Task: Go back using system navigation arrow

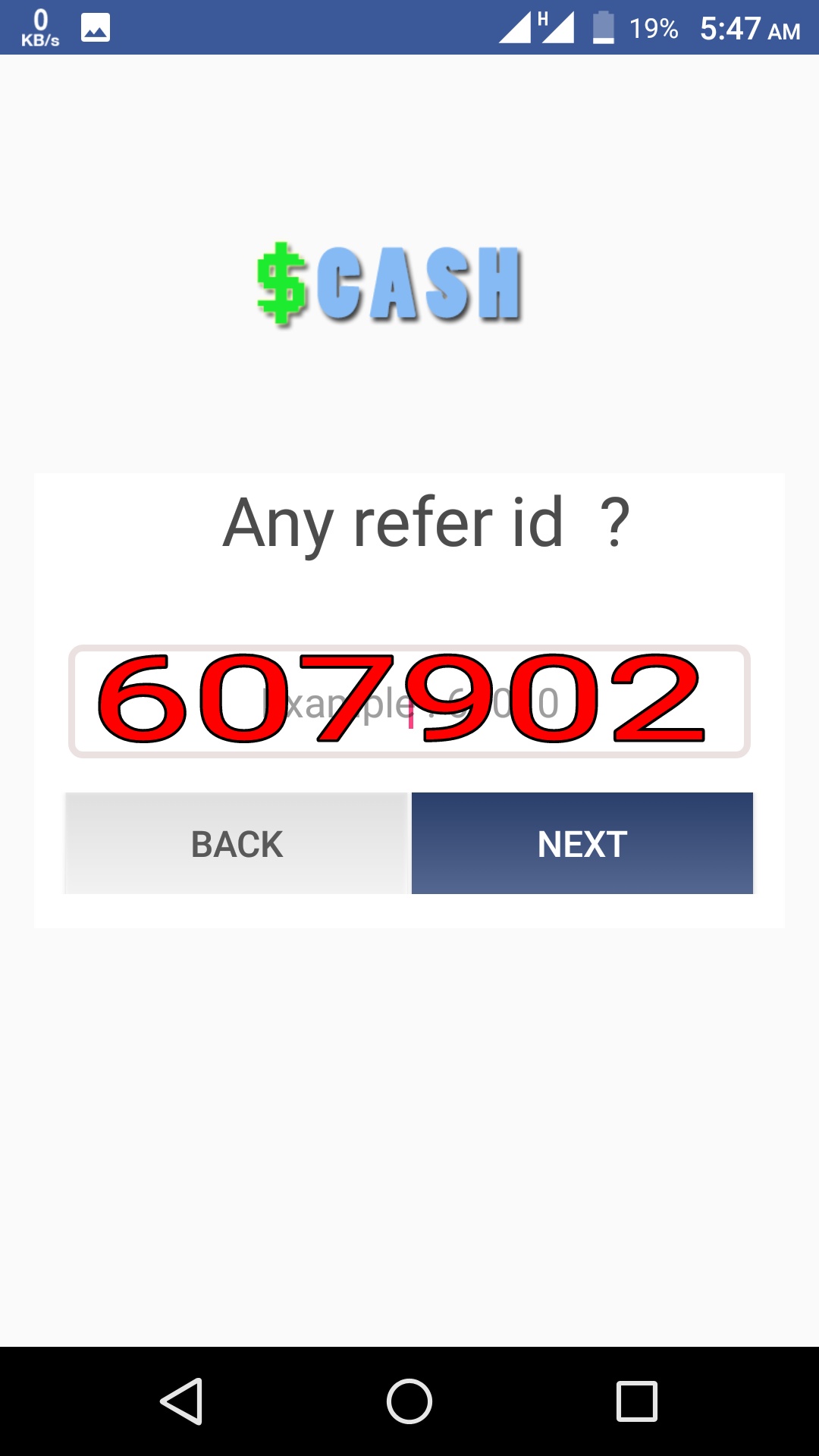Action: click(182, 1401)
